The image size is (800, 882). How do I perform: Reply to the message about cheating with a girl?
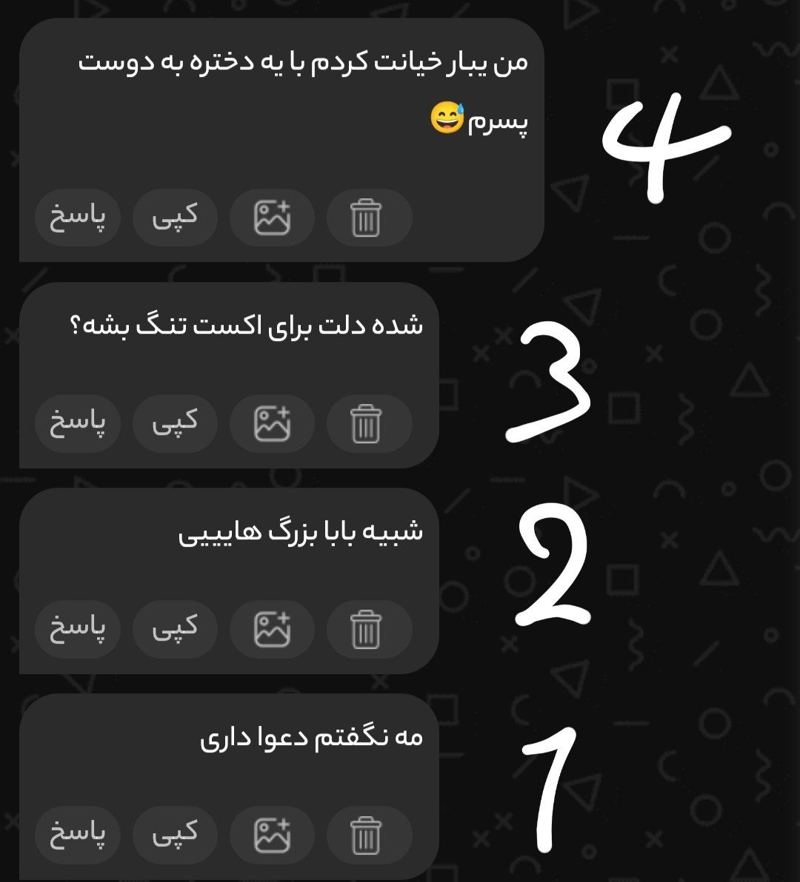click(78, 217)
